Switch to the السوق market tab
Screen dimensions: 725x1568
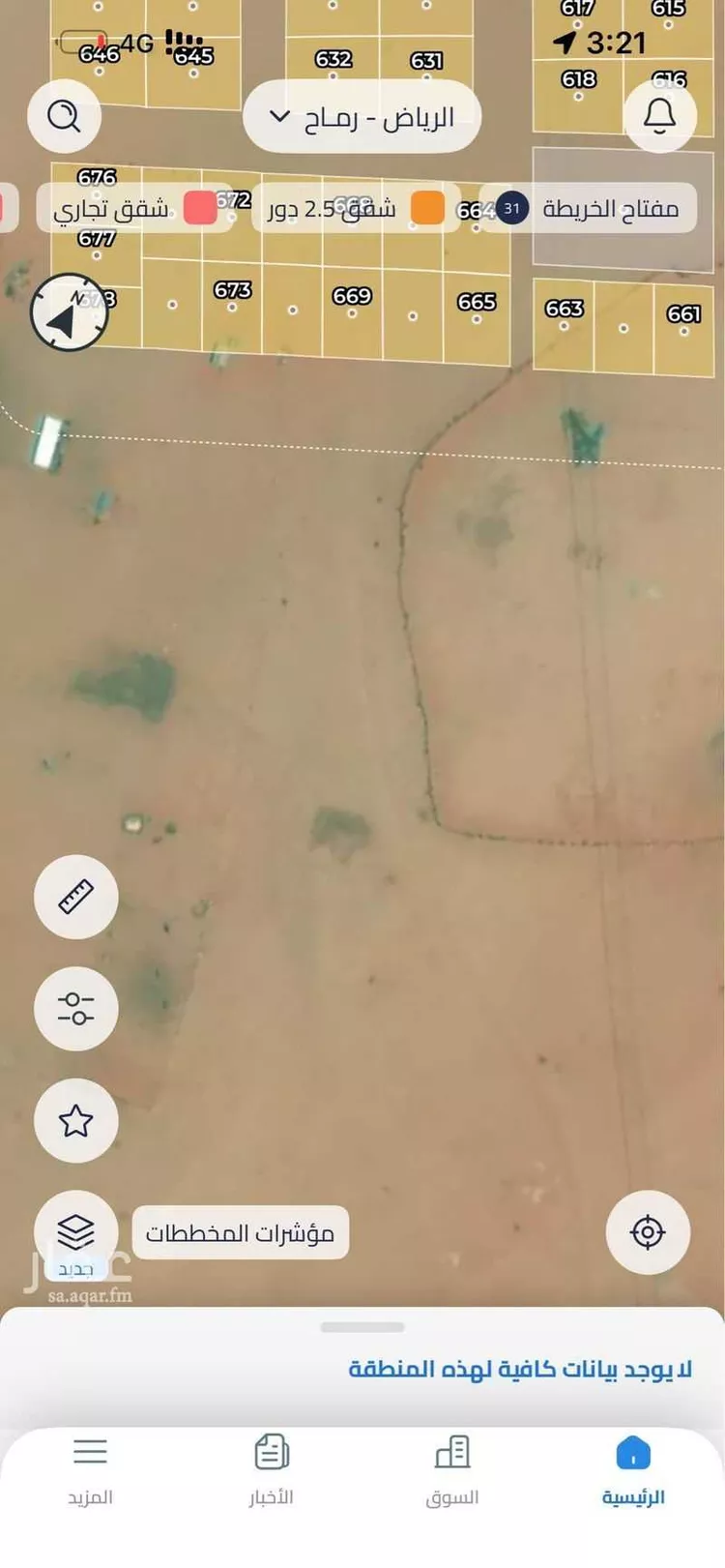[451, 1470]
